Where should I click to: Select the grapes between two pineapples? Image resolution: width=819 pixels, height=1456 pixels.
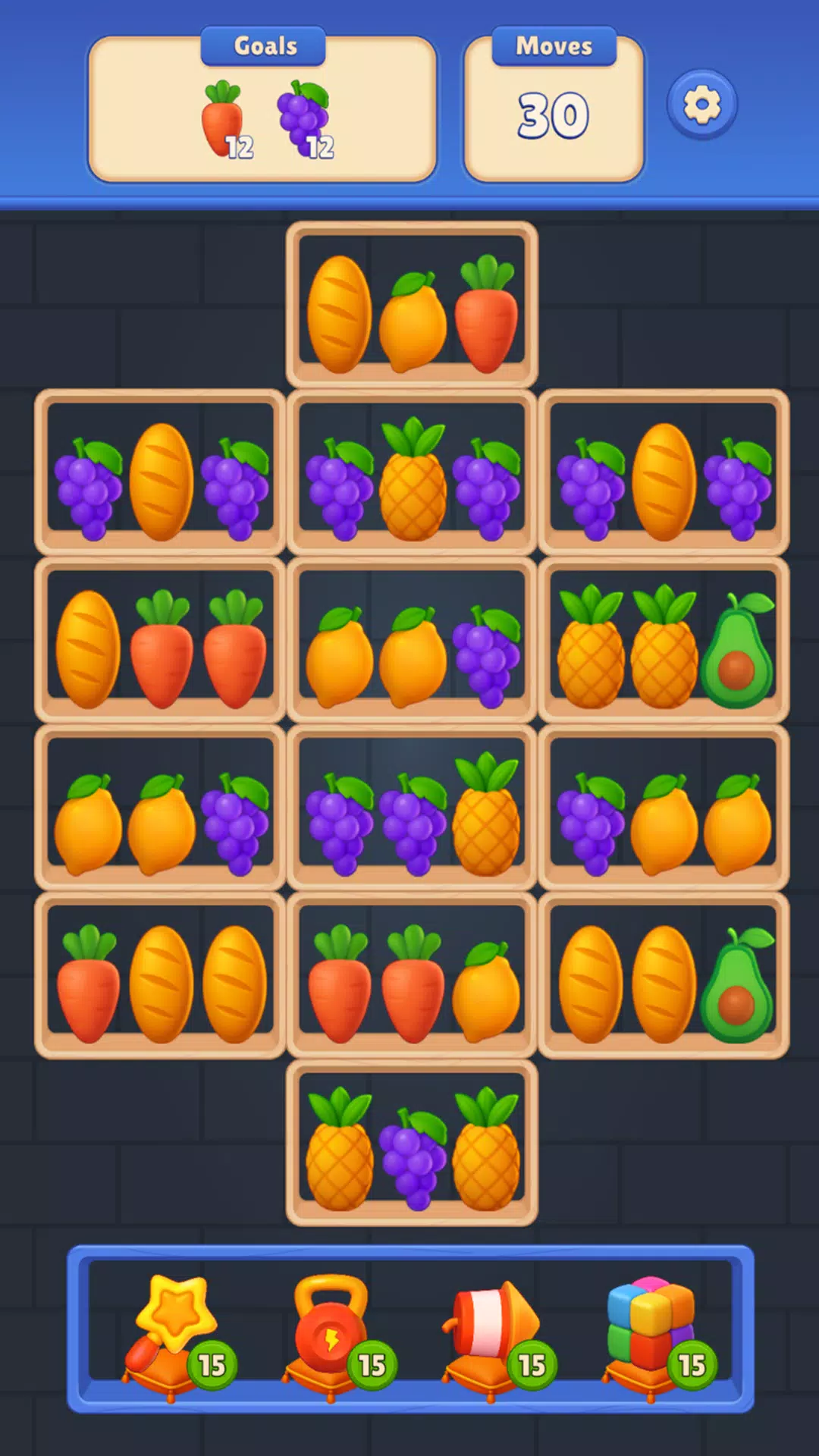click(413, 1159)
